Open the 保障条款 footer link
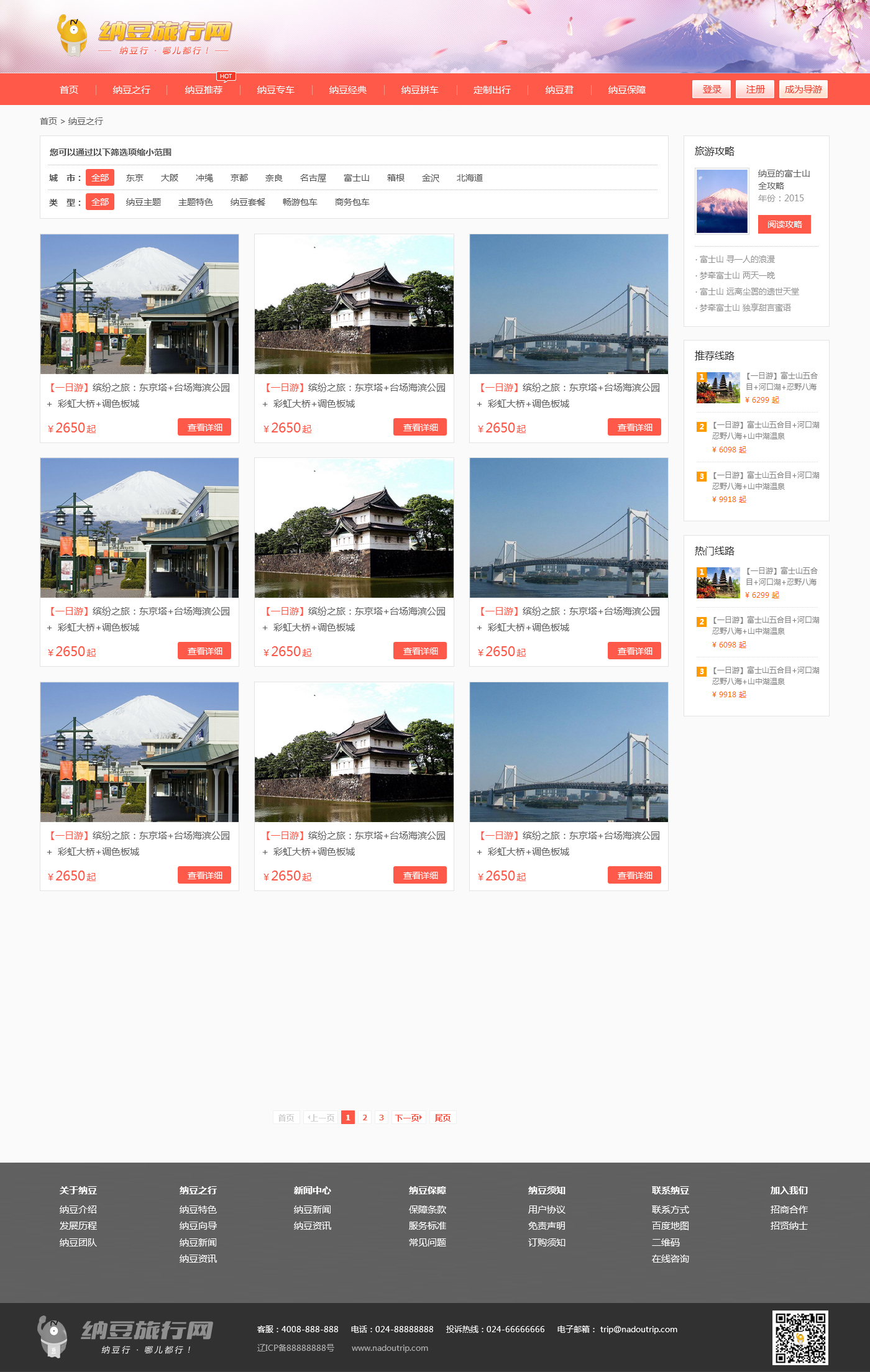 (x=427, y=1209)
